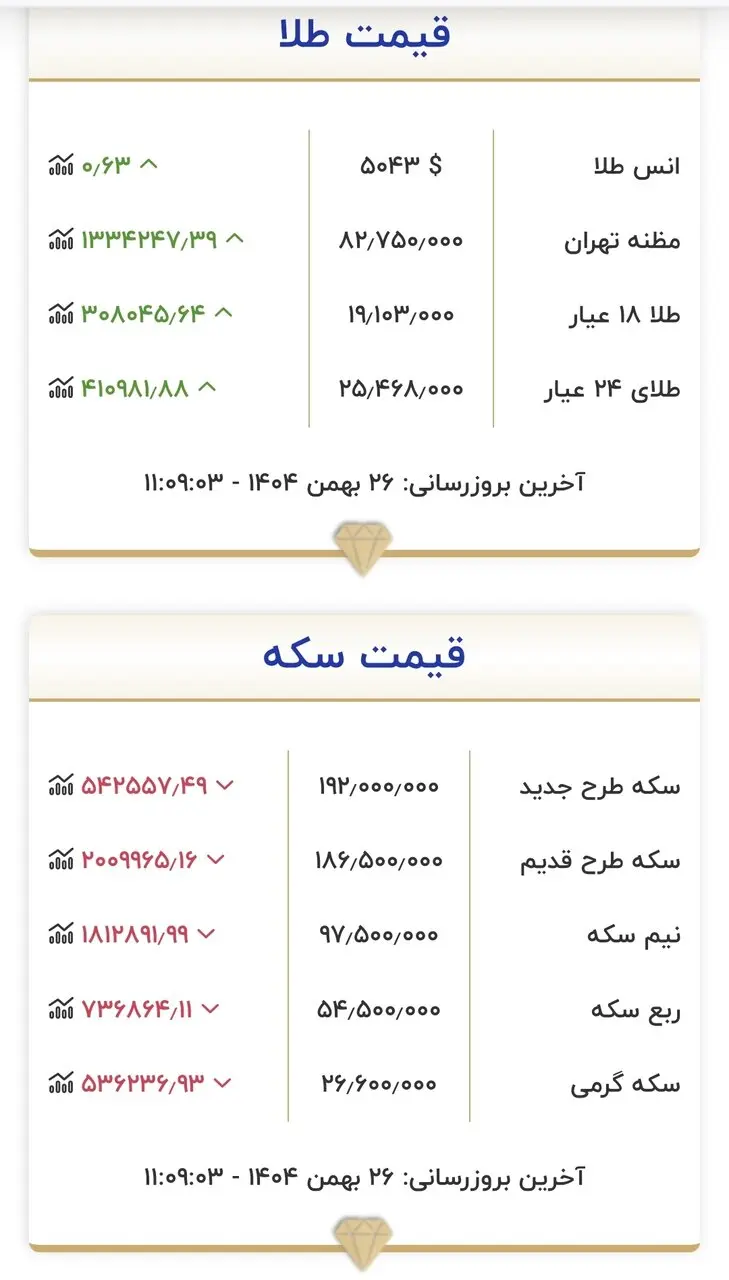Toggle the red down arrow next to سکه گرمی change

pos(223,1080)
